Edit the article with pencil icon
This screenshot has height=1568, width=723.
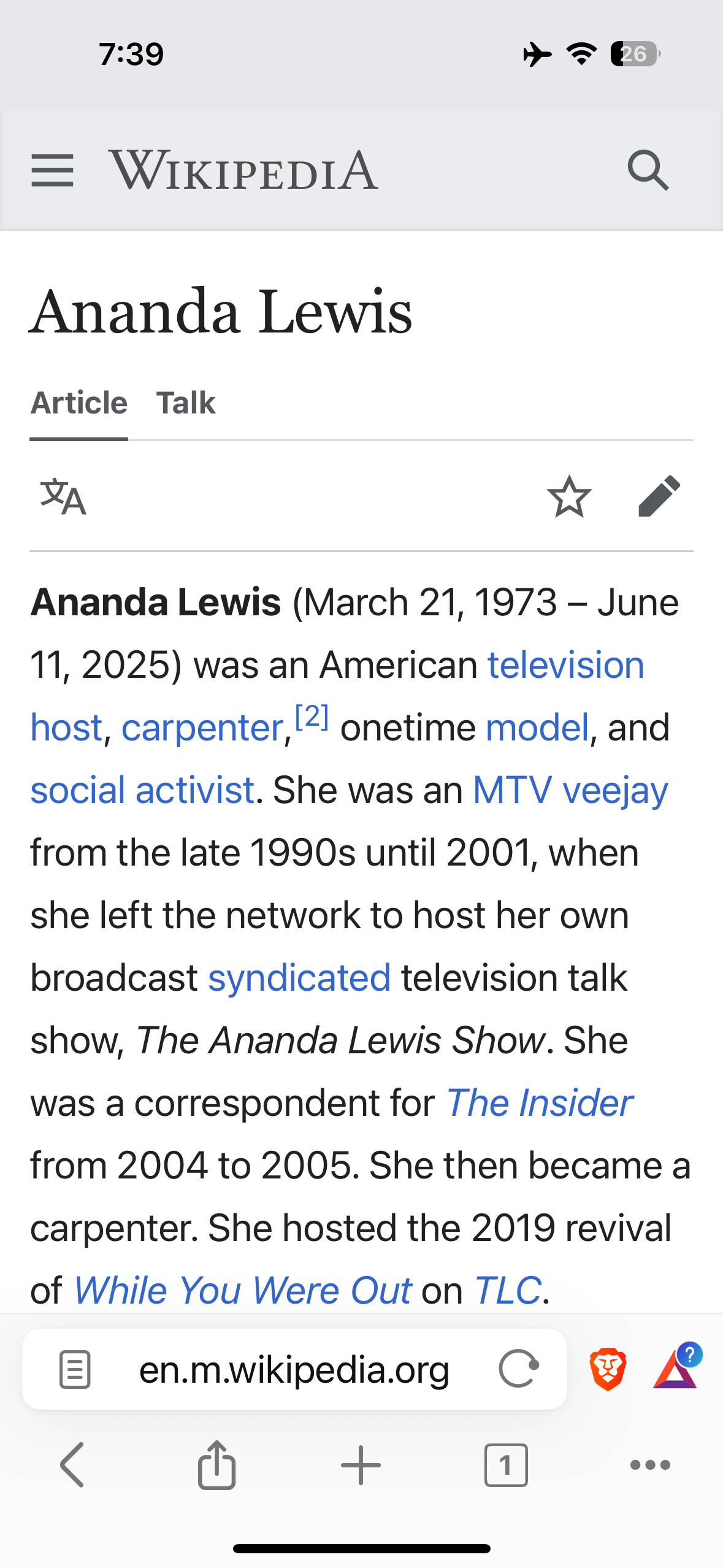coord(659,497)
